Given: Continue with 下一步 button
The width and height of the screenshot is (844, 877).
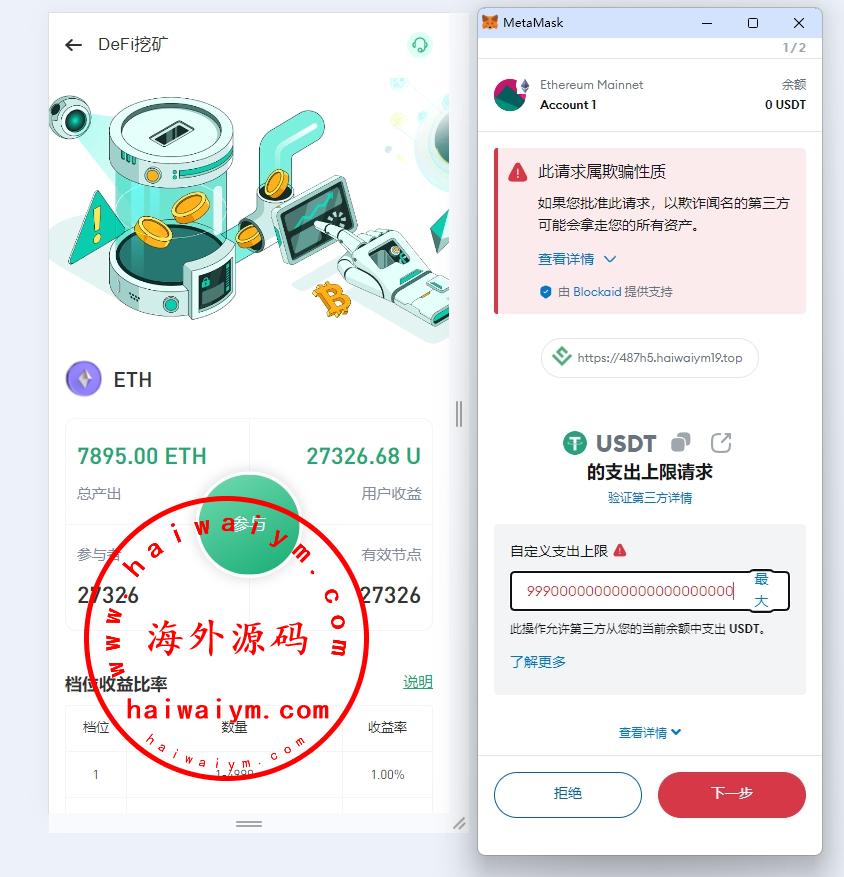Looking at the screenshot, I should [731, 794].
